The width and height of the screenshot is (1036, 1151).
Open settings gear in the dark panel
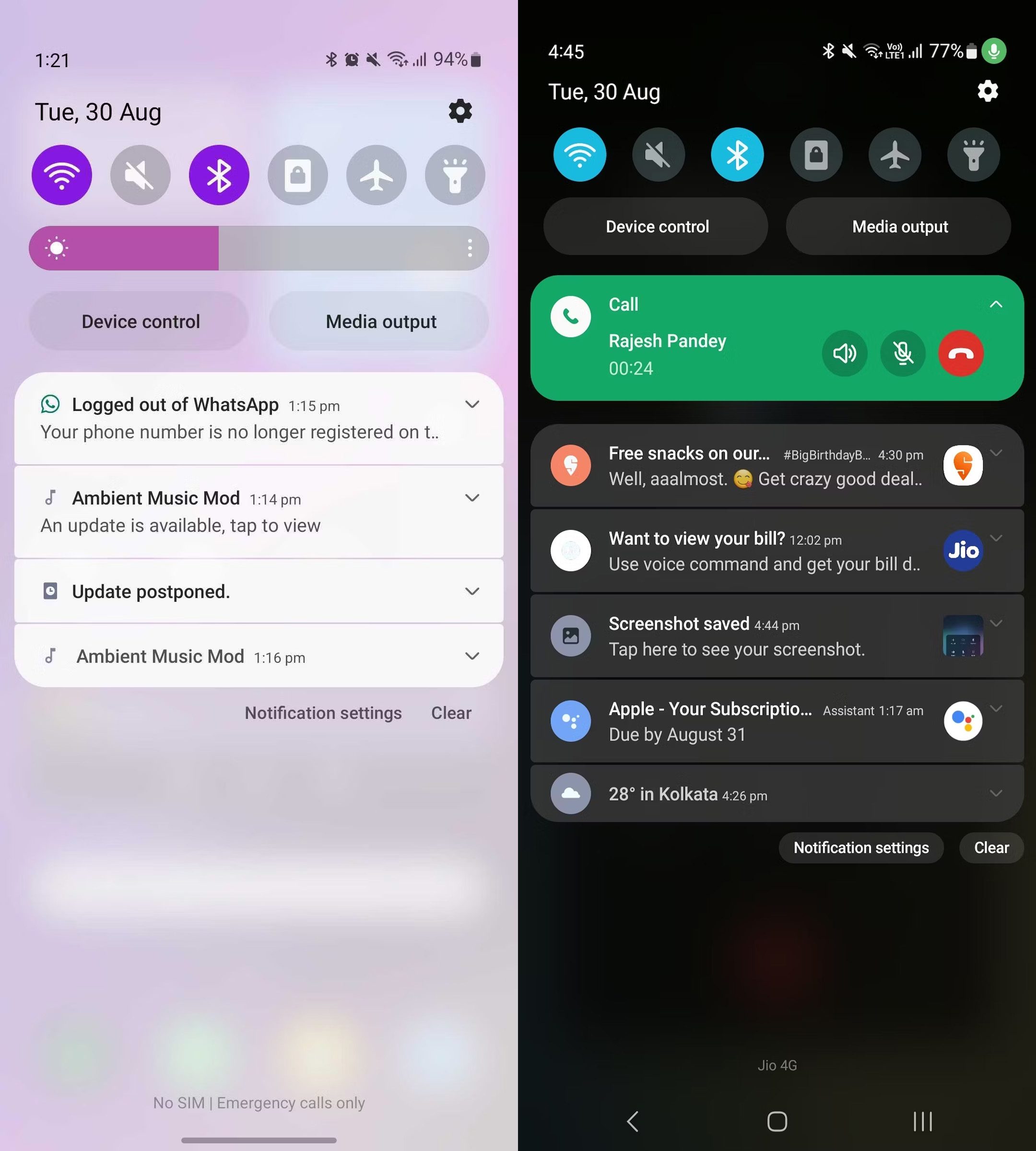[x=988, y=91]
